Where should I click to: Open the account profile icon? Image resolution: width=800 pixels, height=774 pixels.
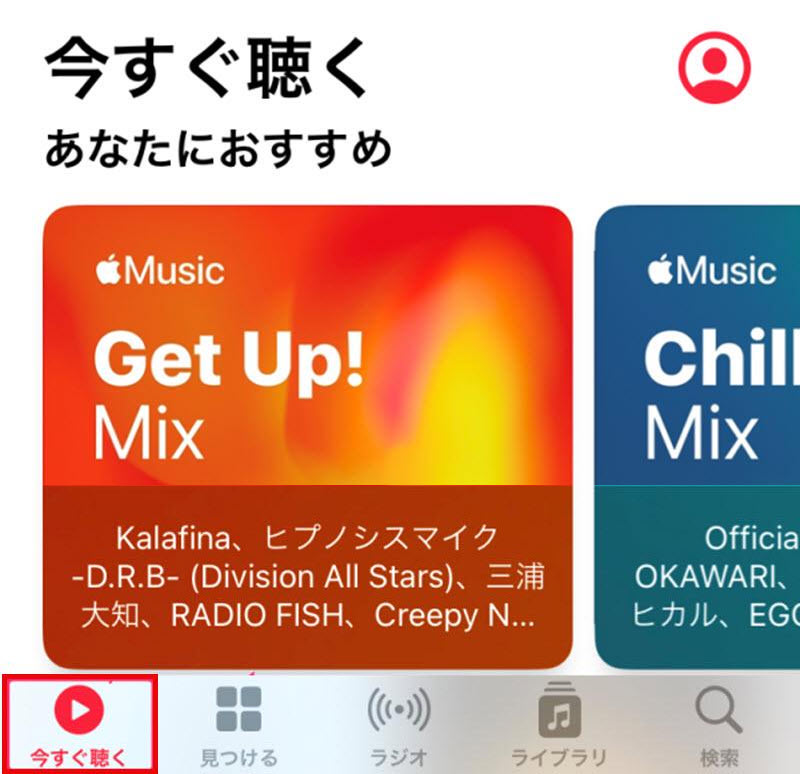(x=714, y=67)
